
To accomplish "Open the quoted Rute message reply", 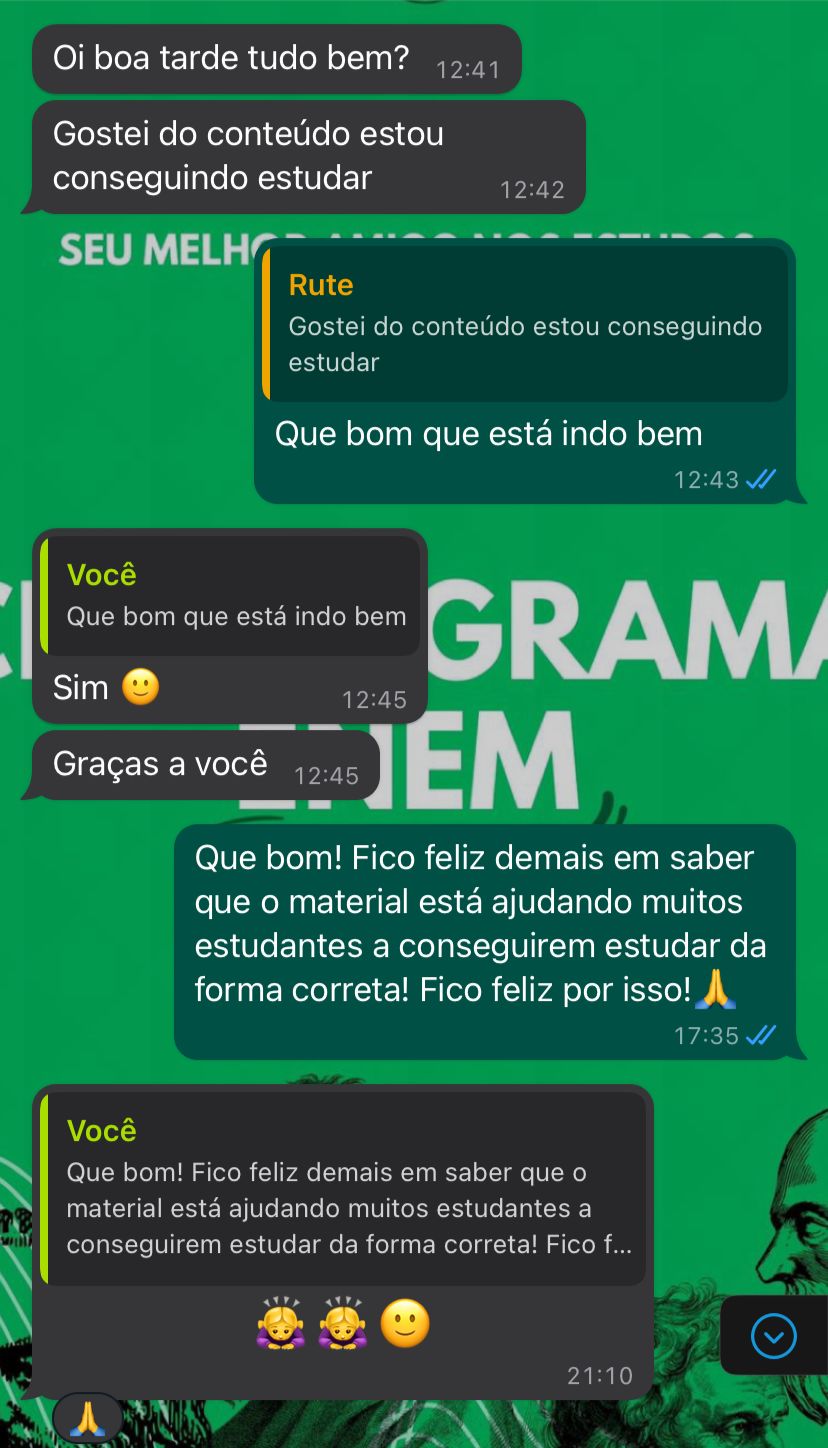I will (x=524, y=325).
